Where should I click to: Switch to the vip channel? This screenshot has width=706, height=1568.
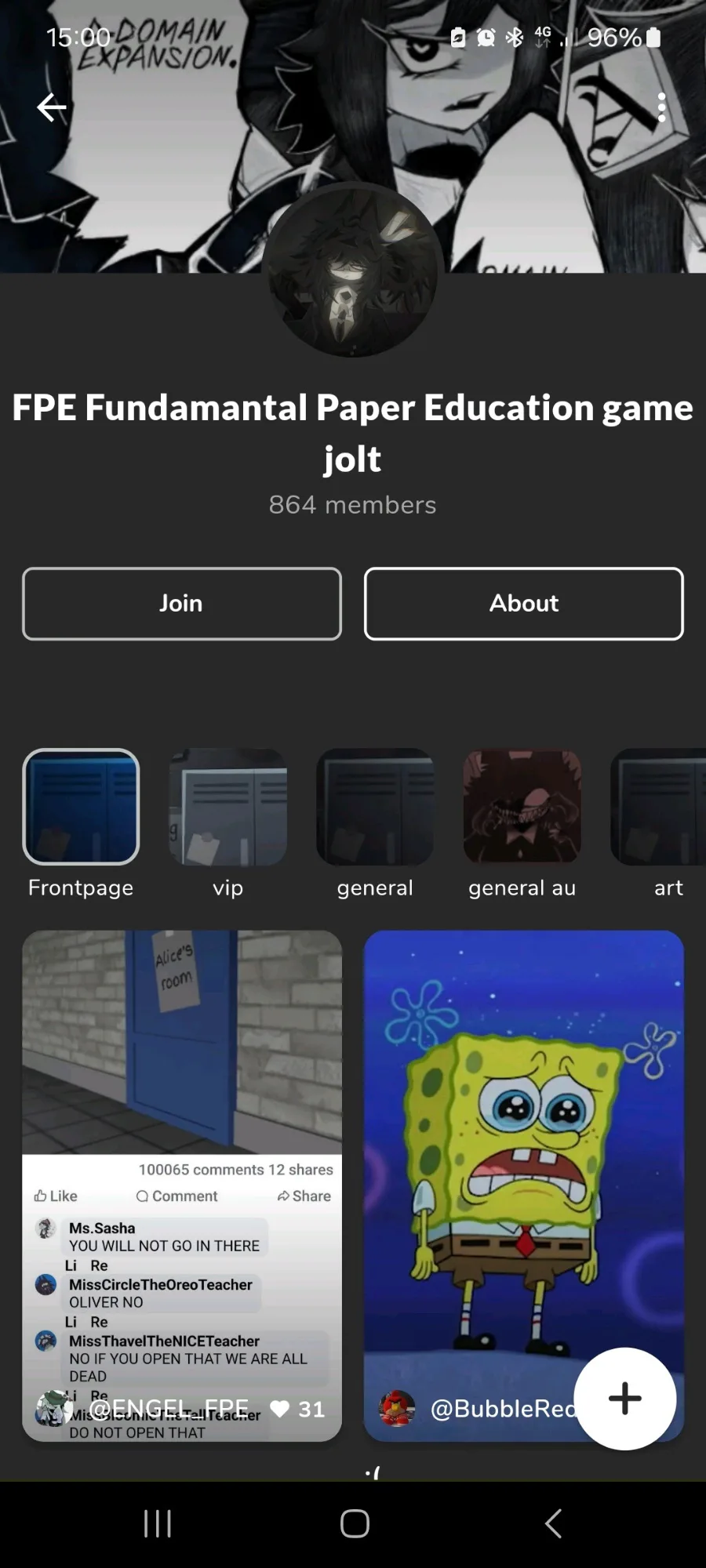click(228, 807)
